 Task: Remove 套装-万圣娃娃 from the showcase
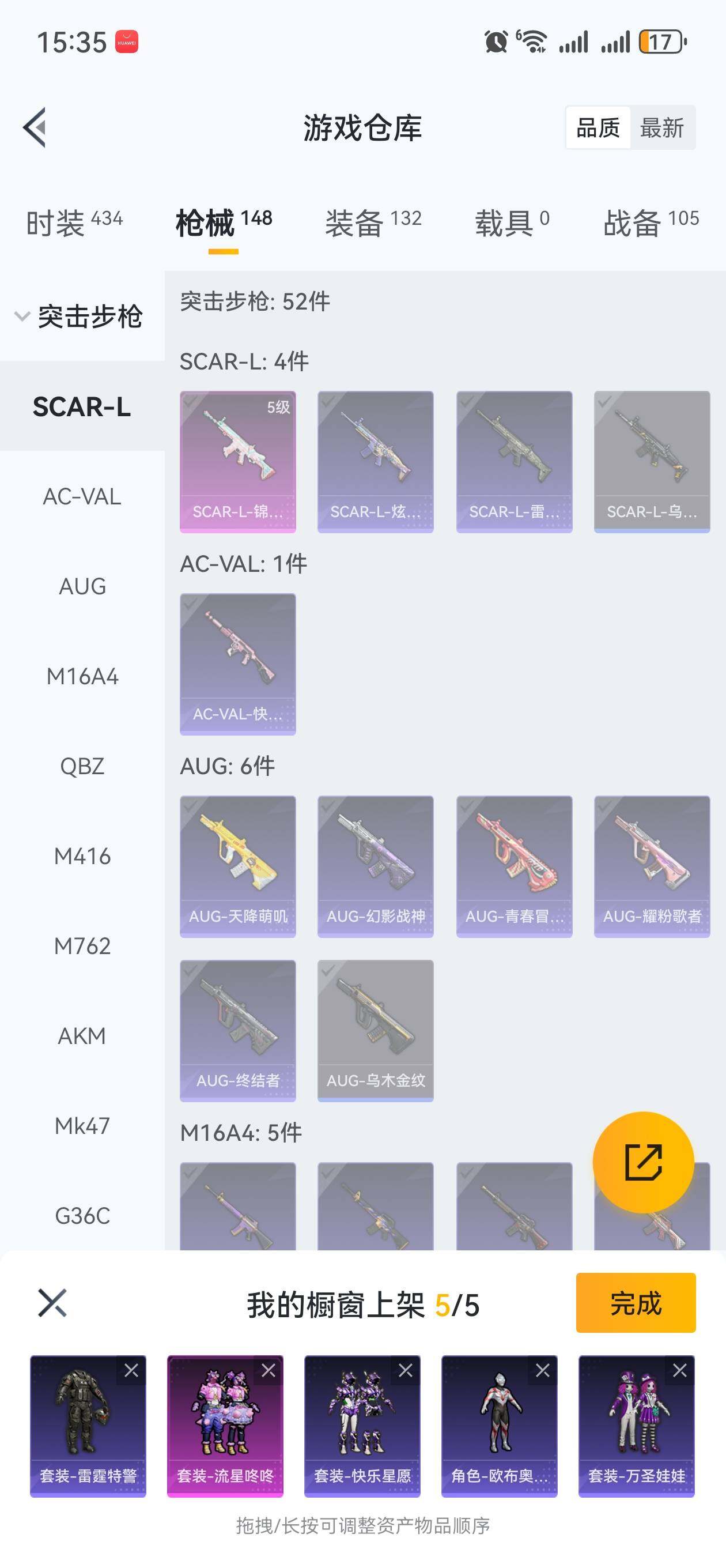pyautogui.click(x=680, y=1370)
